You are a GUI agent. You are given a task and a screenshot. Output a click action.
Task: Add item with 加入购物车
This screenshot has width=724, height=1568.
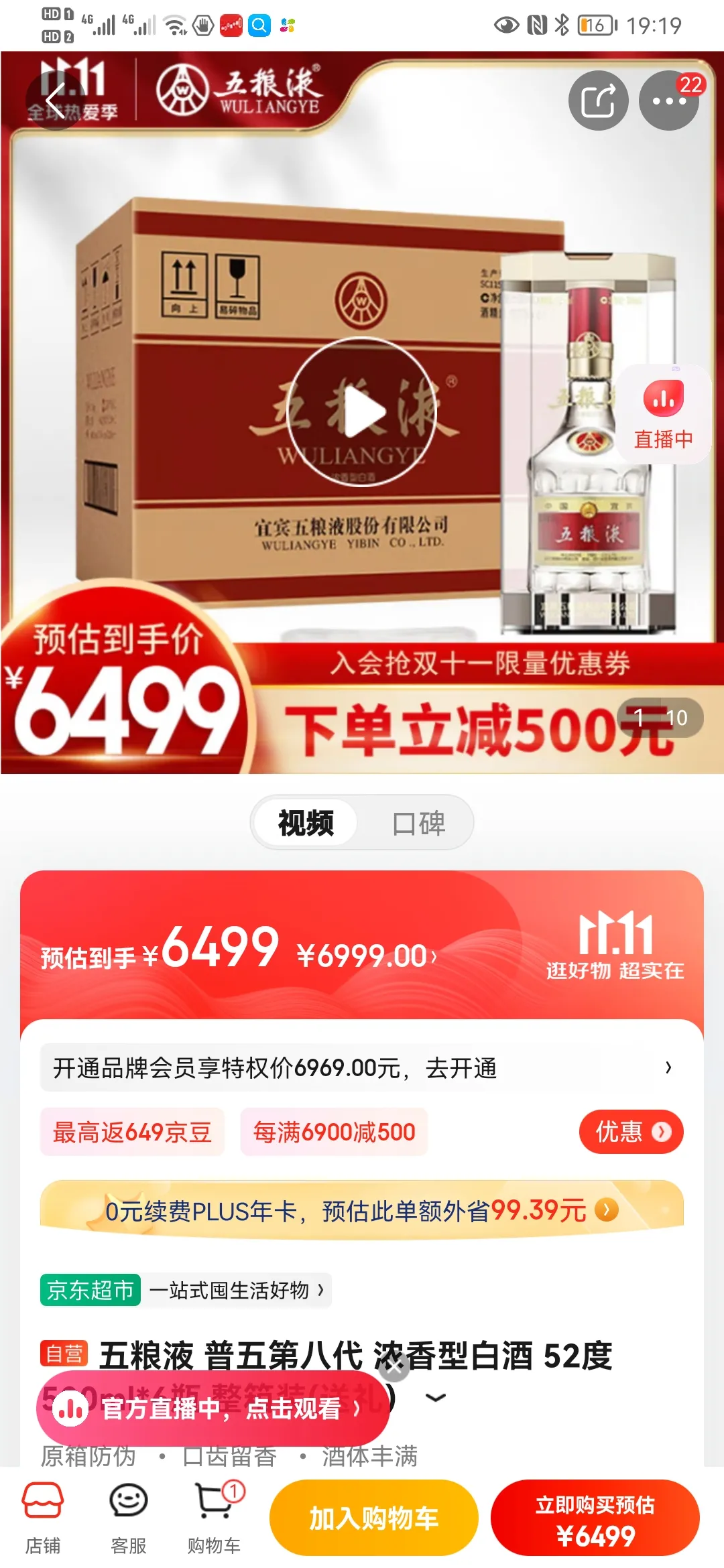(x=373, y=1518)
